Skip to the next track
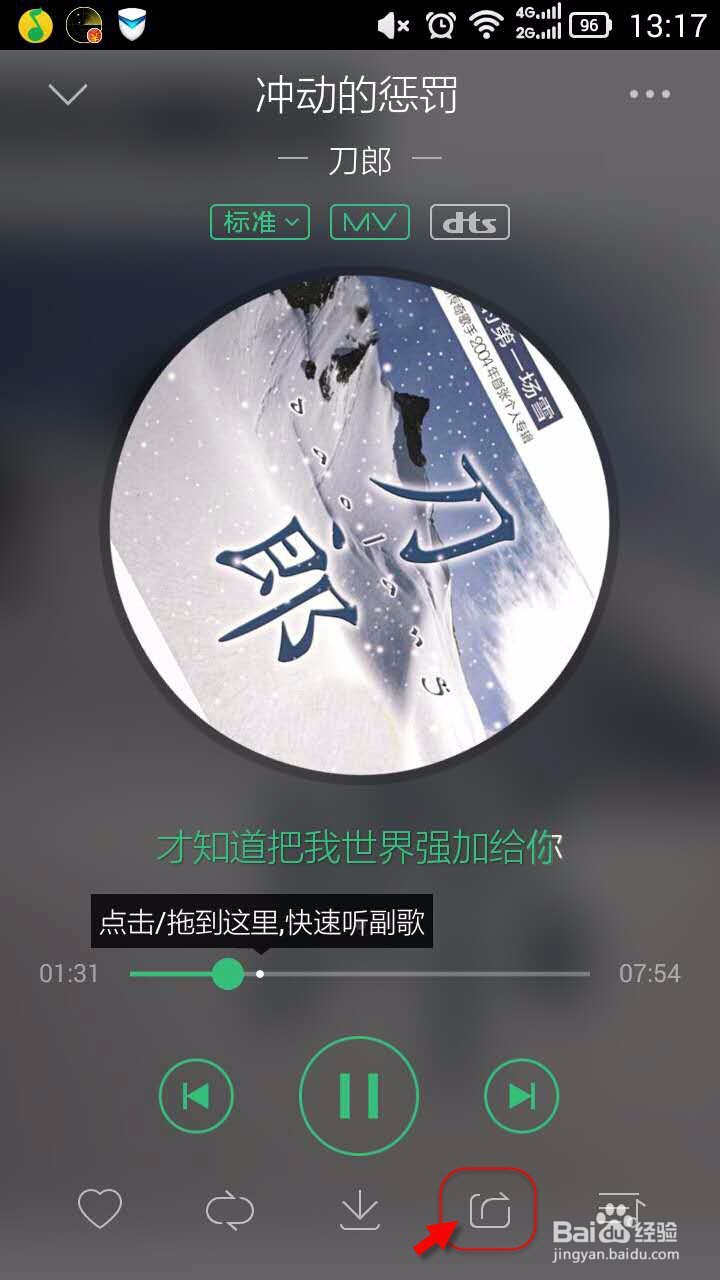720x1280 pixels. coord(521,1095)
